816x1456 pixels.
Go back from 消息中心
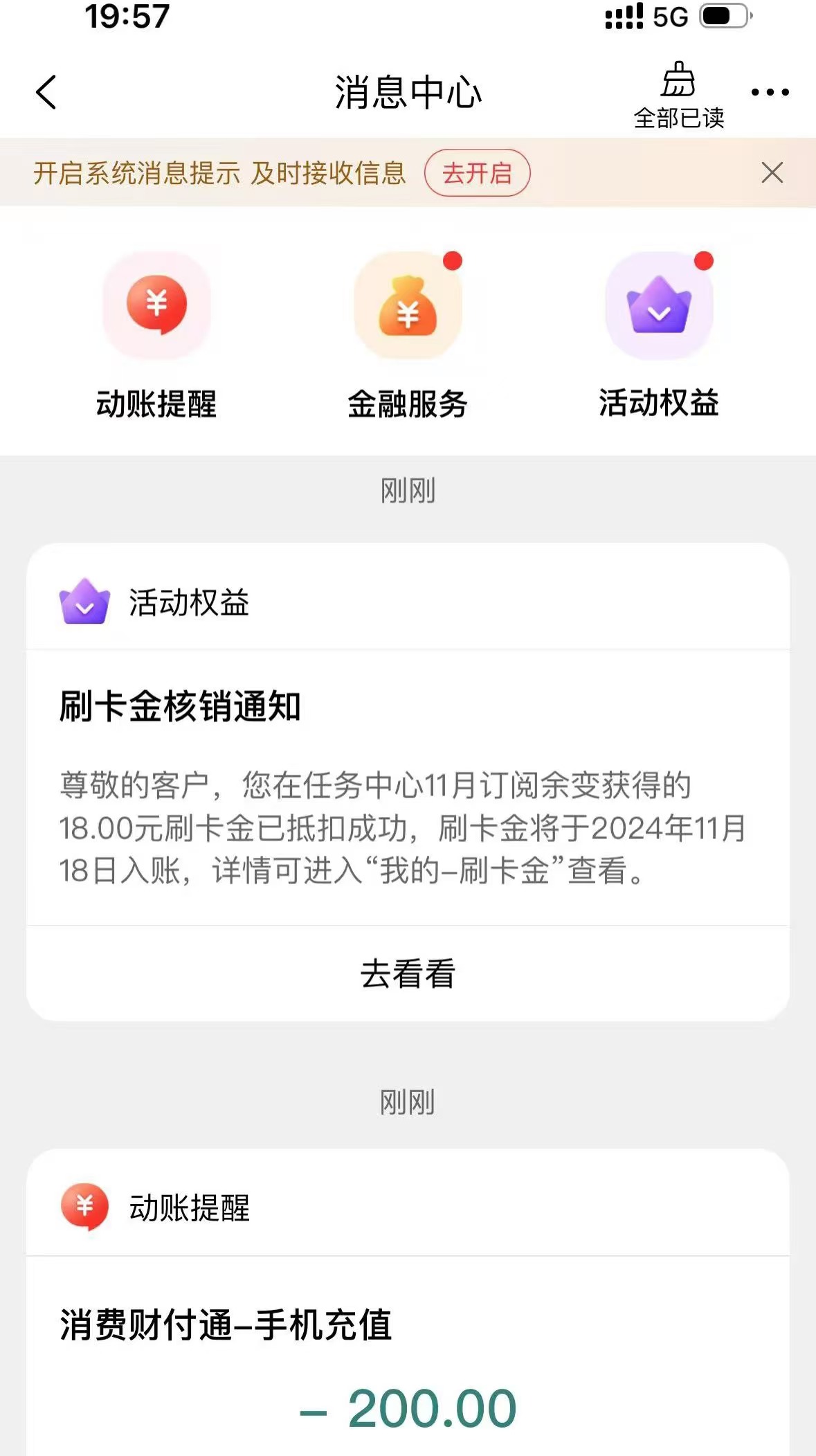[x=46, y=92]
